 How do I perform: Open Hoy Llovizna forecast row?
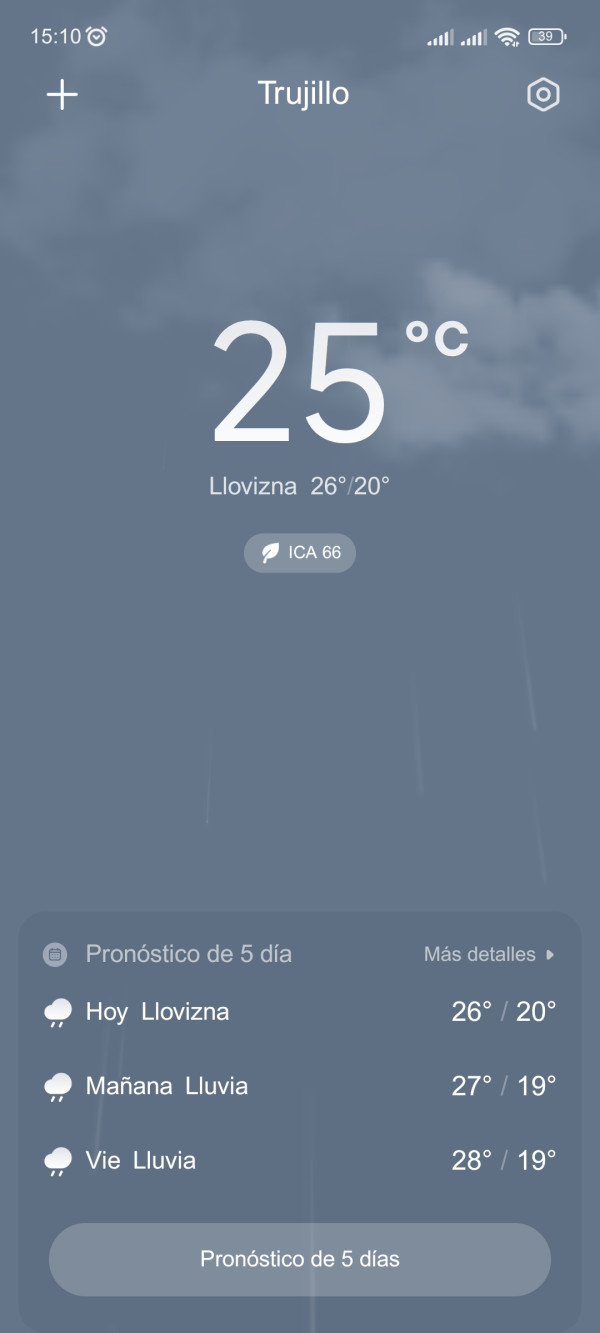point(300,1012)
